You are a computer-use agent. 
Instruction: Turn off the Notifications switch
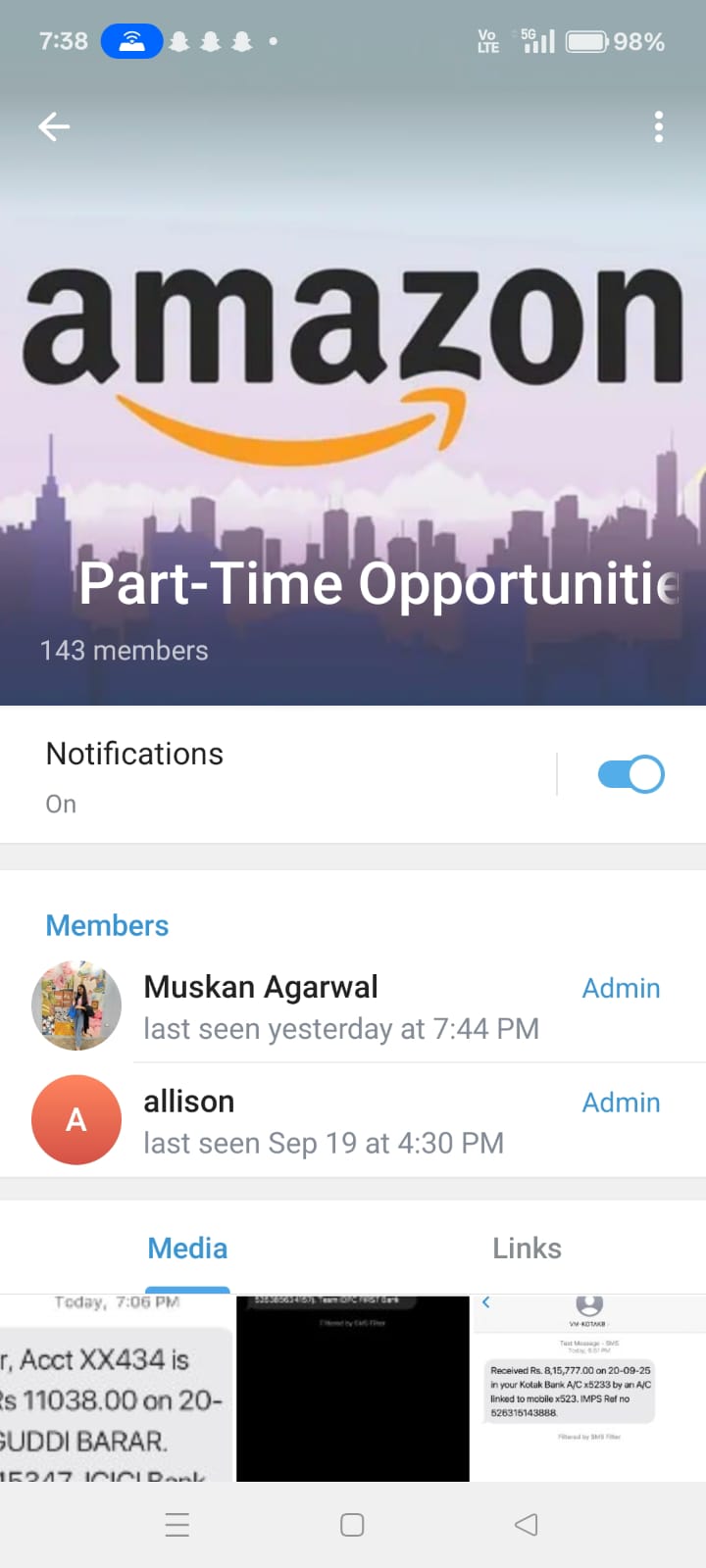[630, 774]
